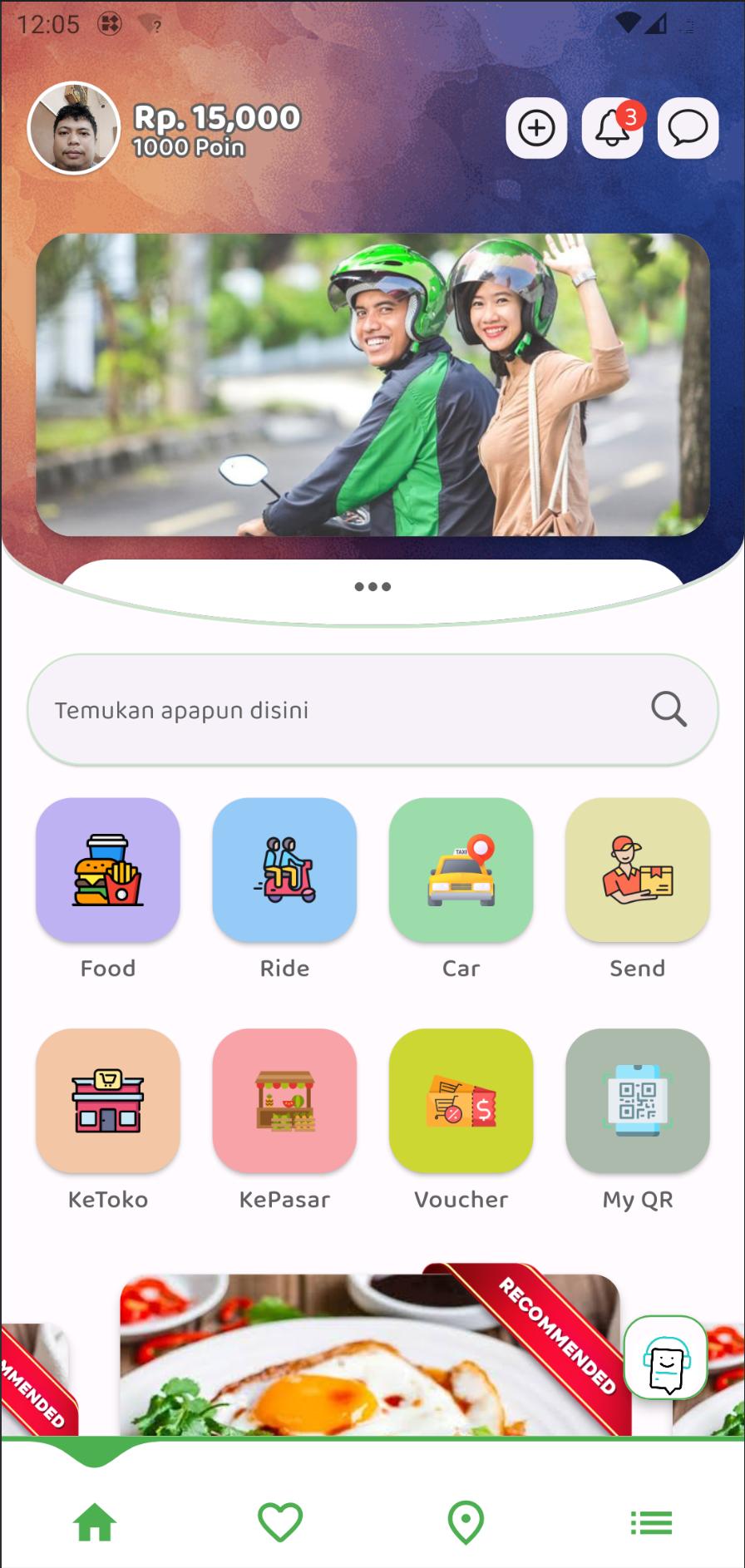
Task: Open KePasar market
Action: [x=284, y=1101]
